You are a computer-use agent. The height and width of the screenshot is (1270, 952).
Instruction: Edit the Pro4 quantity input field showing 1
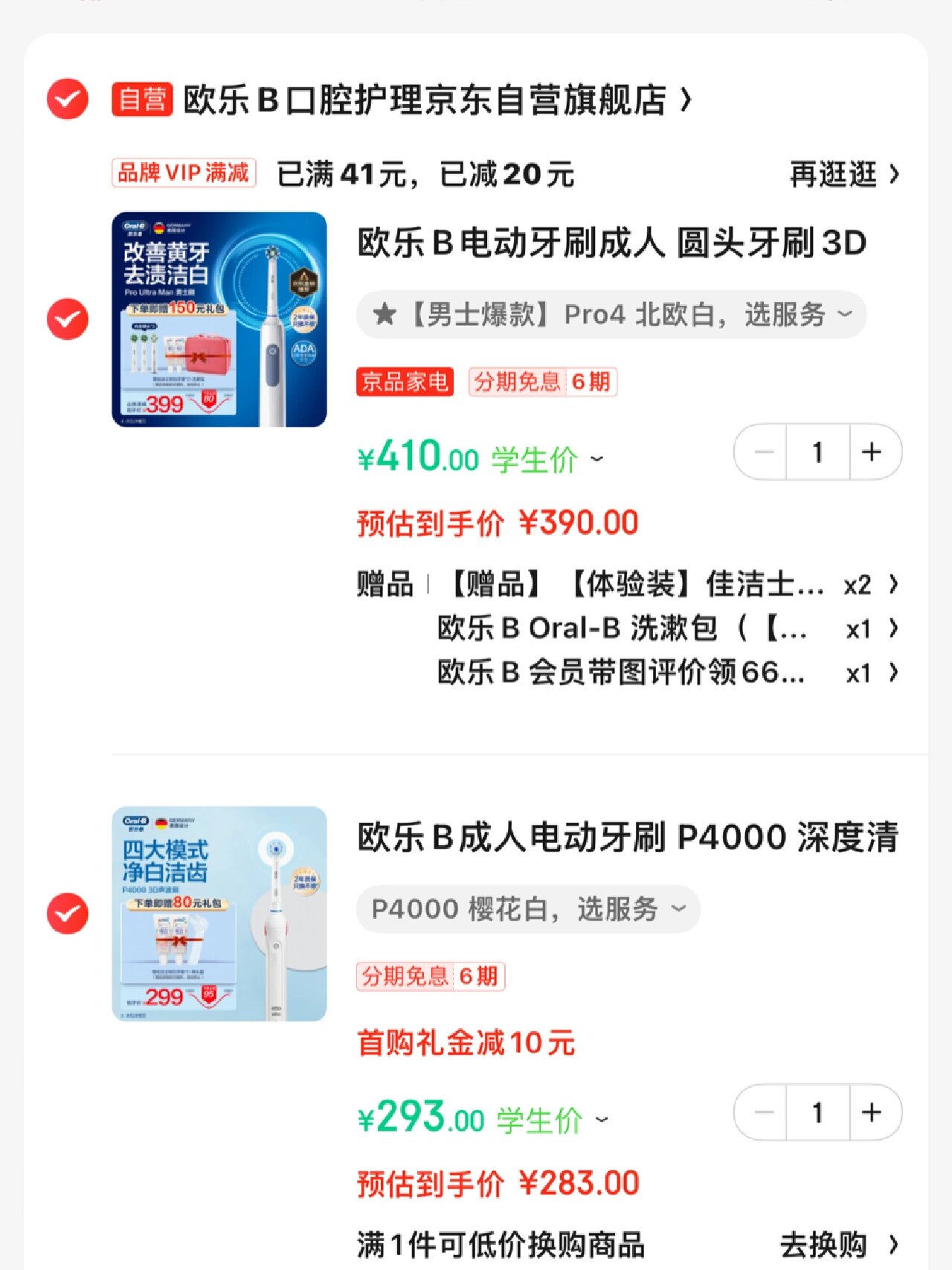818,452
